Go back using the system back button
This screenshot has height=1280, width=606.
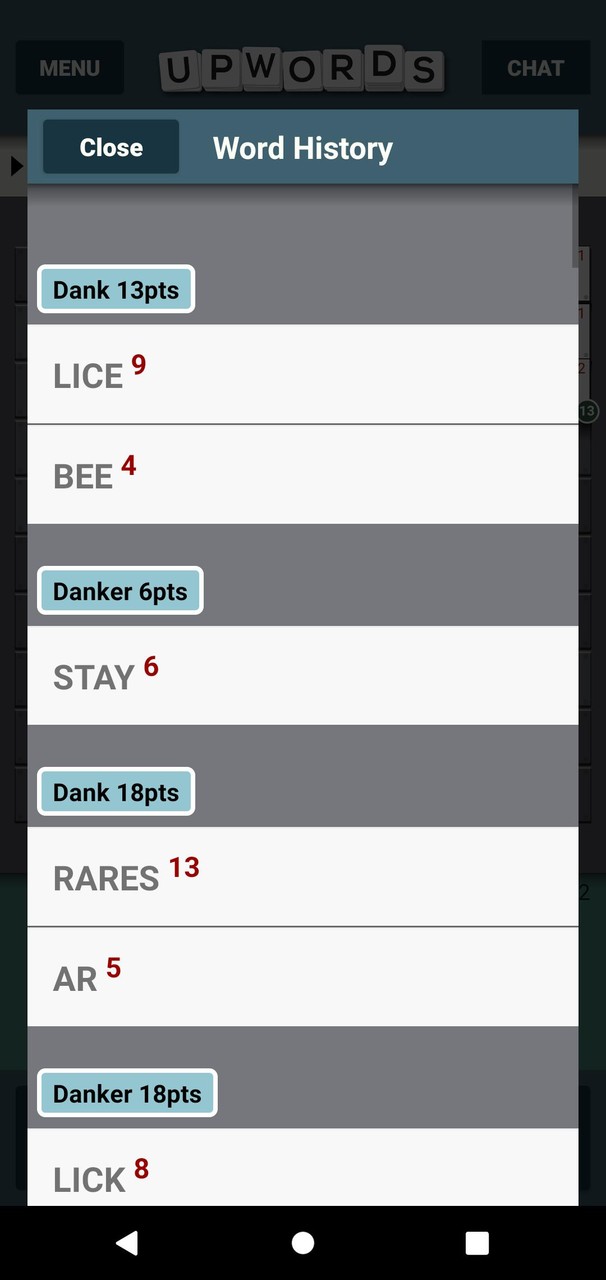(x=127, y=1243)
